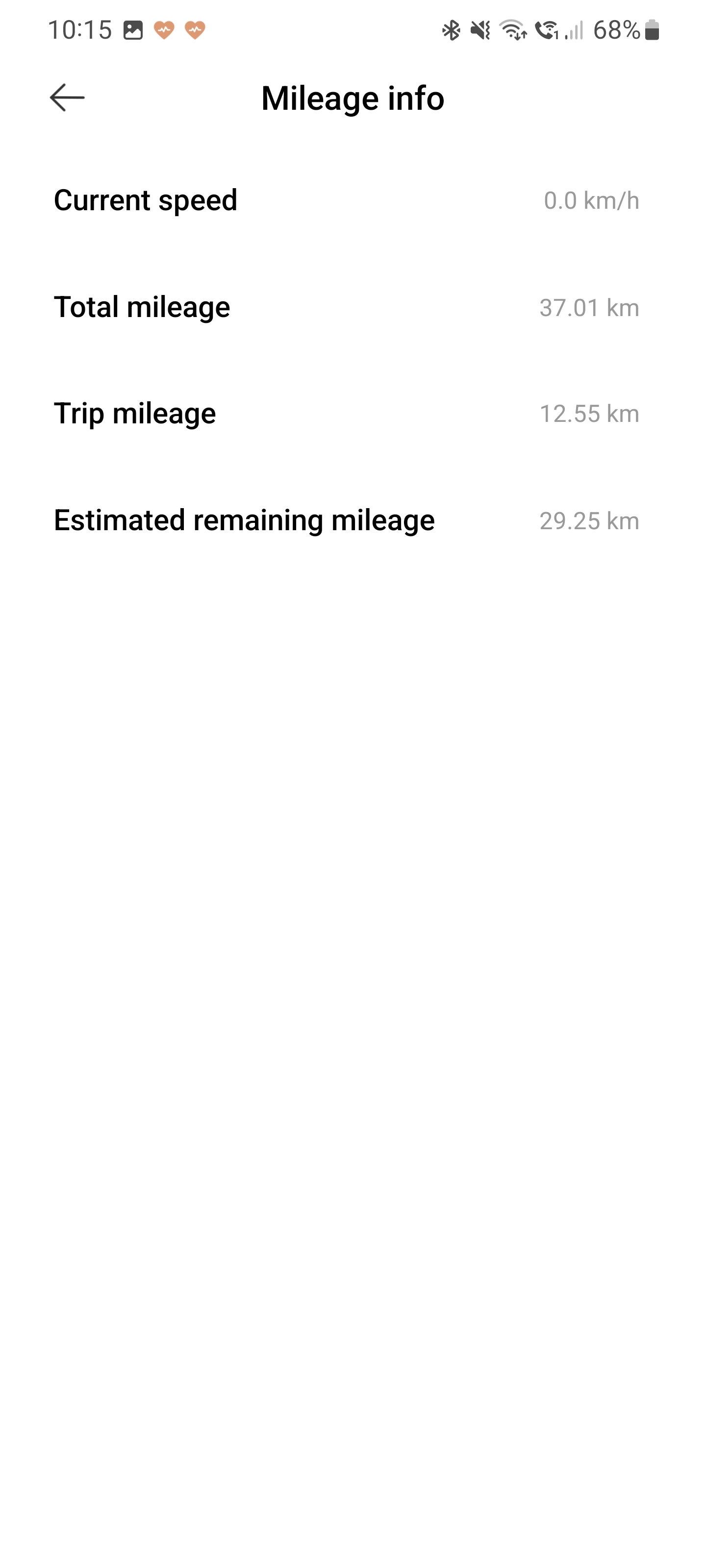Go back from Mileage info
706x1568 pixels.
click(x=67, y=98)
